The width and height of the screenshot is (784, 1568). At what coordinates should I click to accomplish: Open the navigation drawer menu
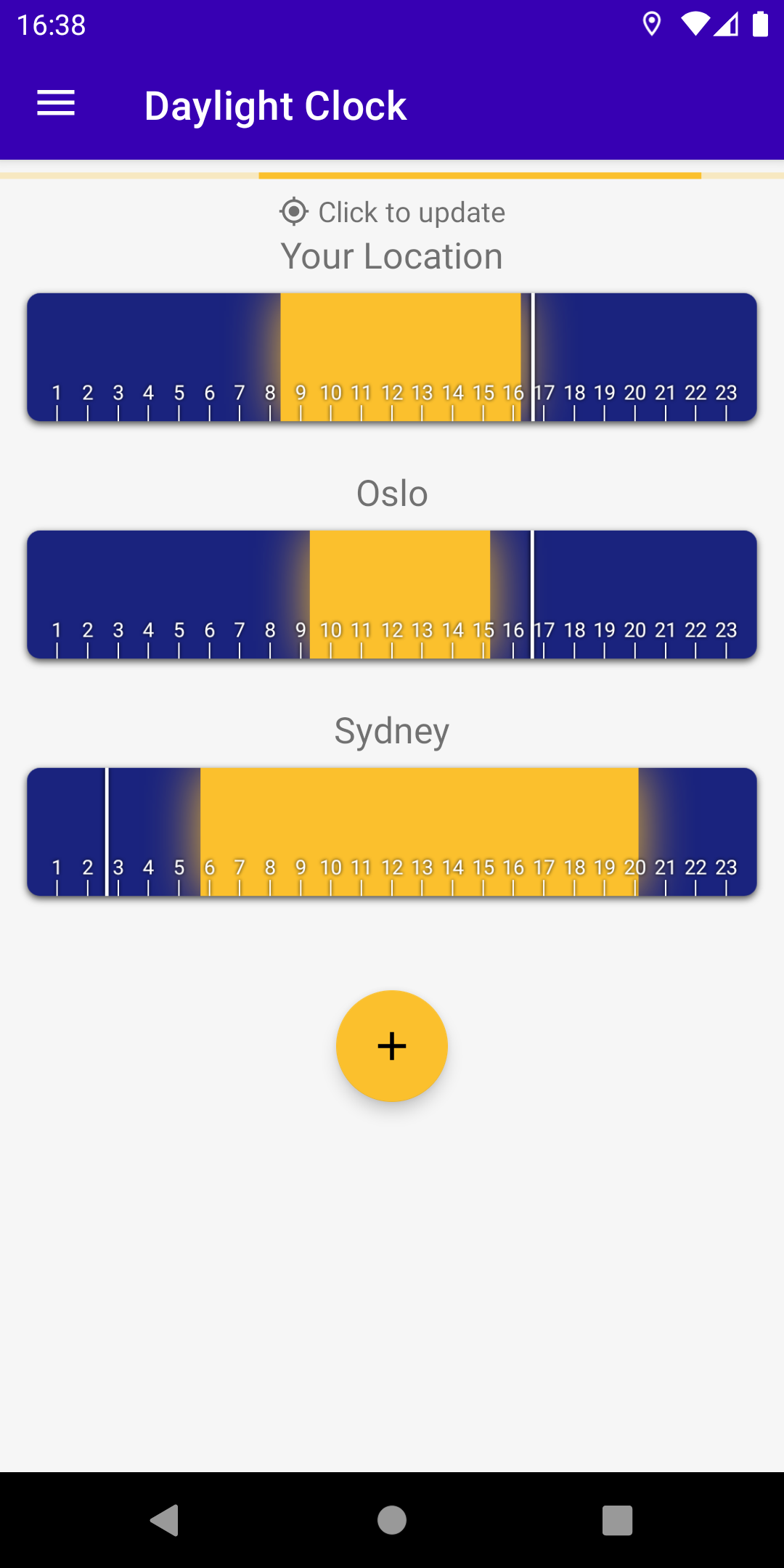[56, 103]
